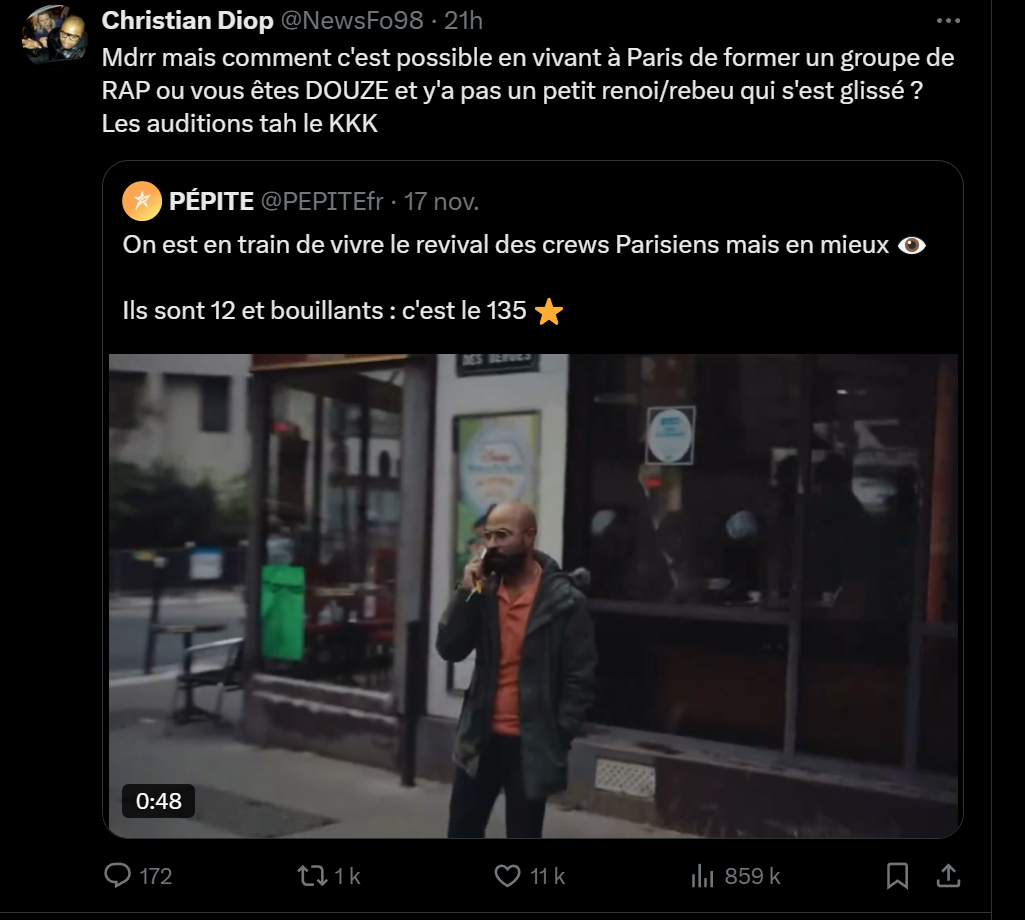Bookmark this post

click(898, 876)
